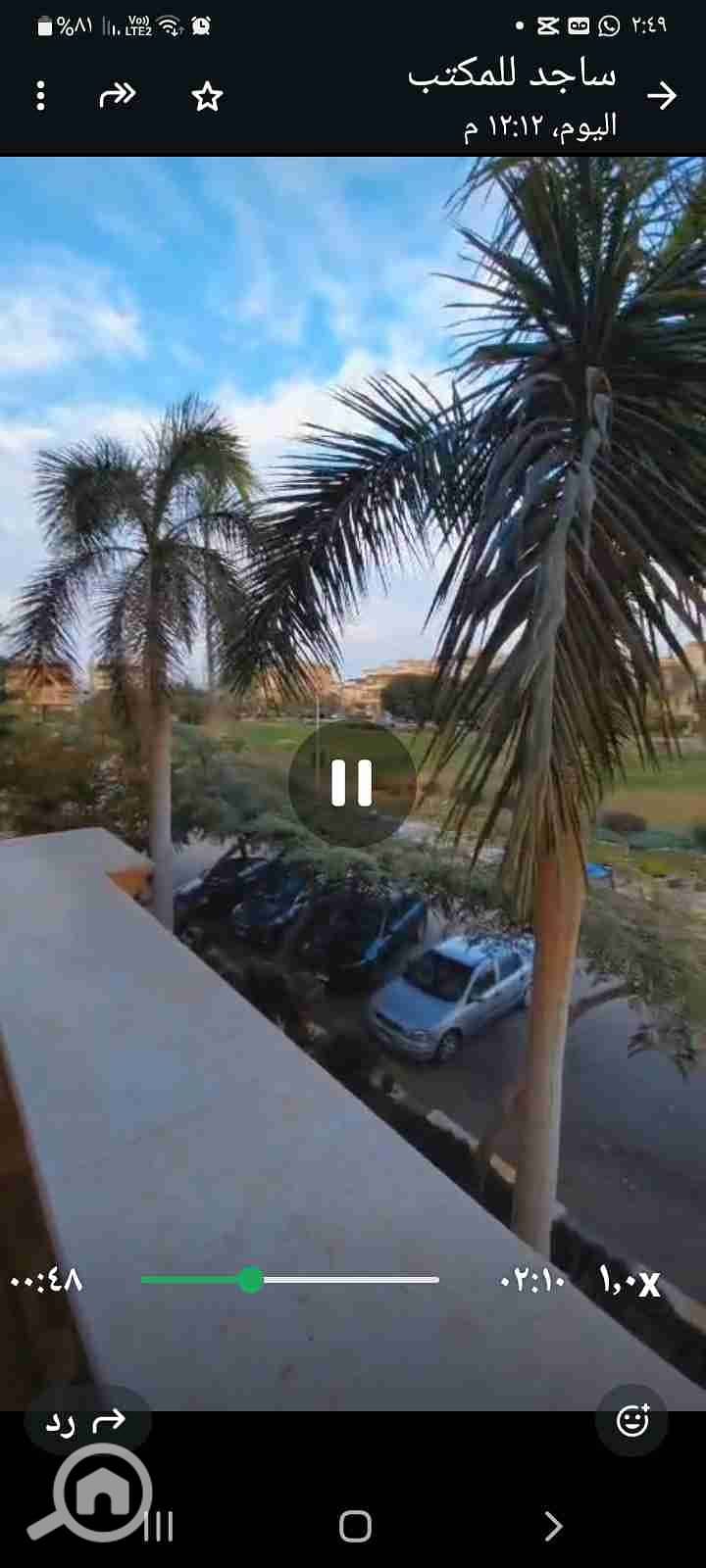This screenshot has height=1568, width=706.
Task: Go to the system home screen
Action: click(355, 1526)
